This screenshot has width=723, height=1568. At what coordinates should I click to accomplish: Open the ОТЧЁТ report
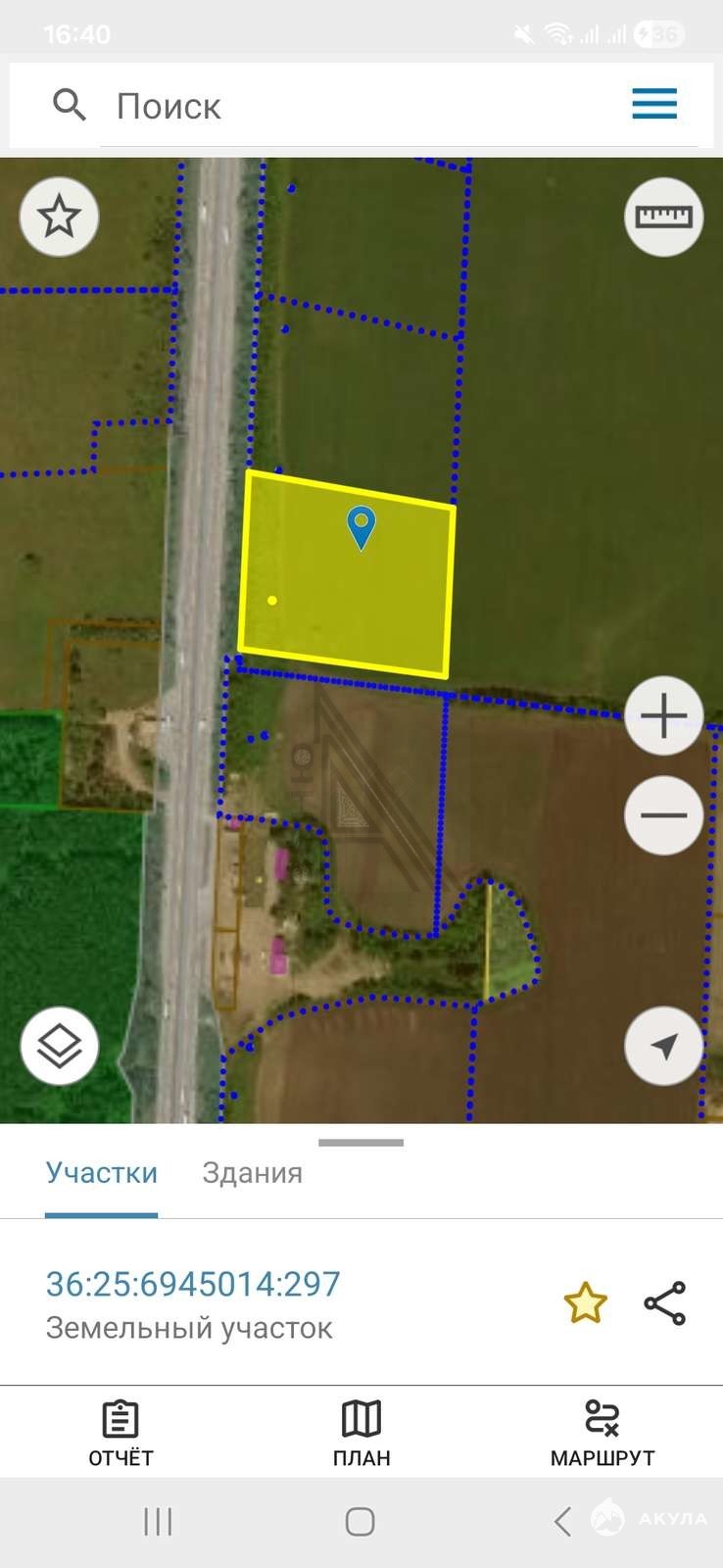pyautogui.click(x=120, y=1433)
